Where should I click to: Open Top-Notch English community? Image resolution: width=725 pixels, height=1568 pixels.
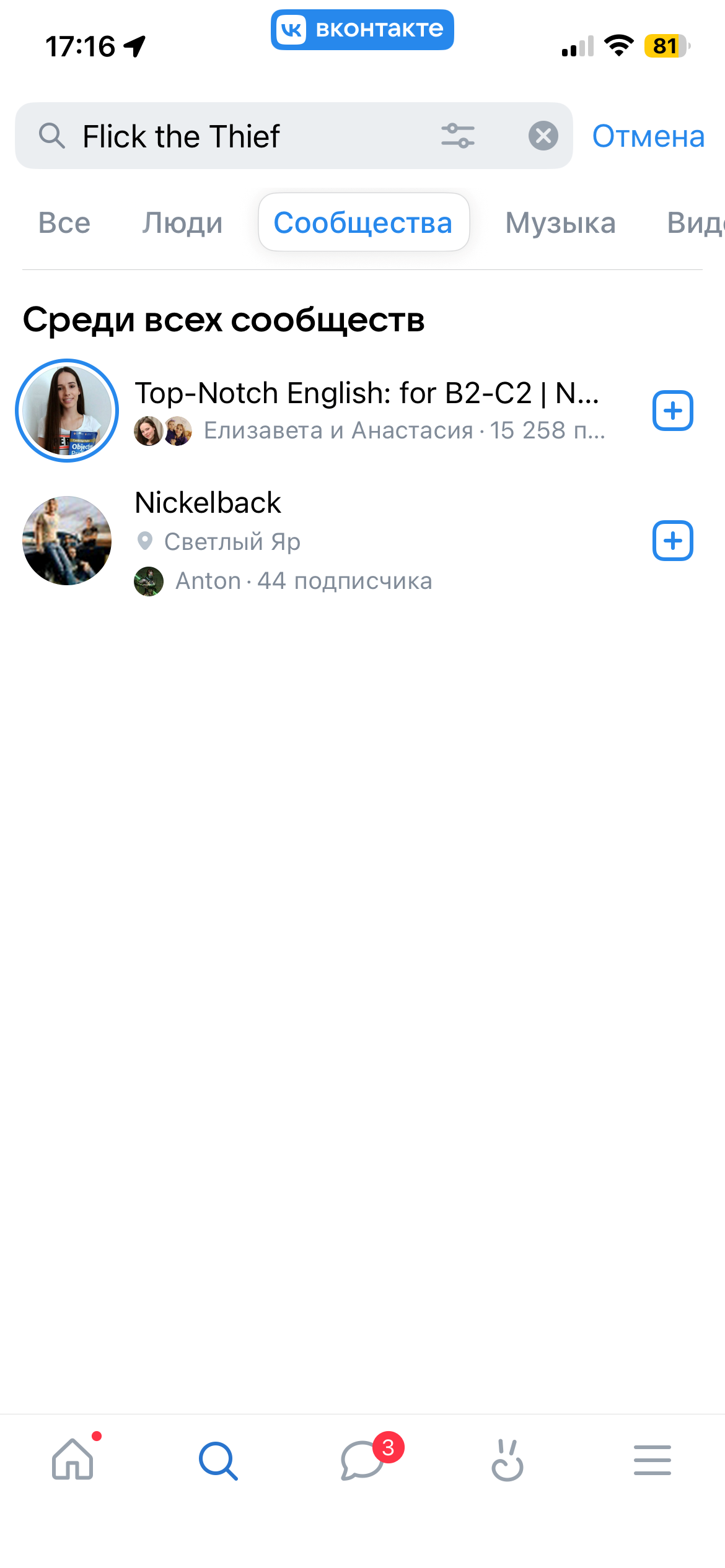pyautogui.click(x=366, y=410)
